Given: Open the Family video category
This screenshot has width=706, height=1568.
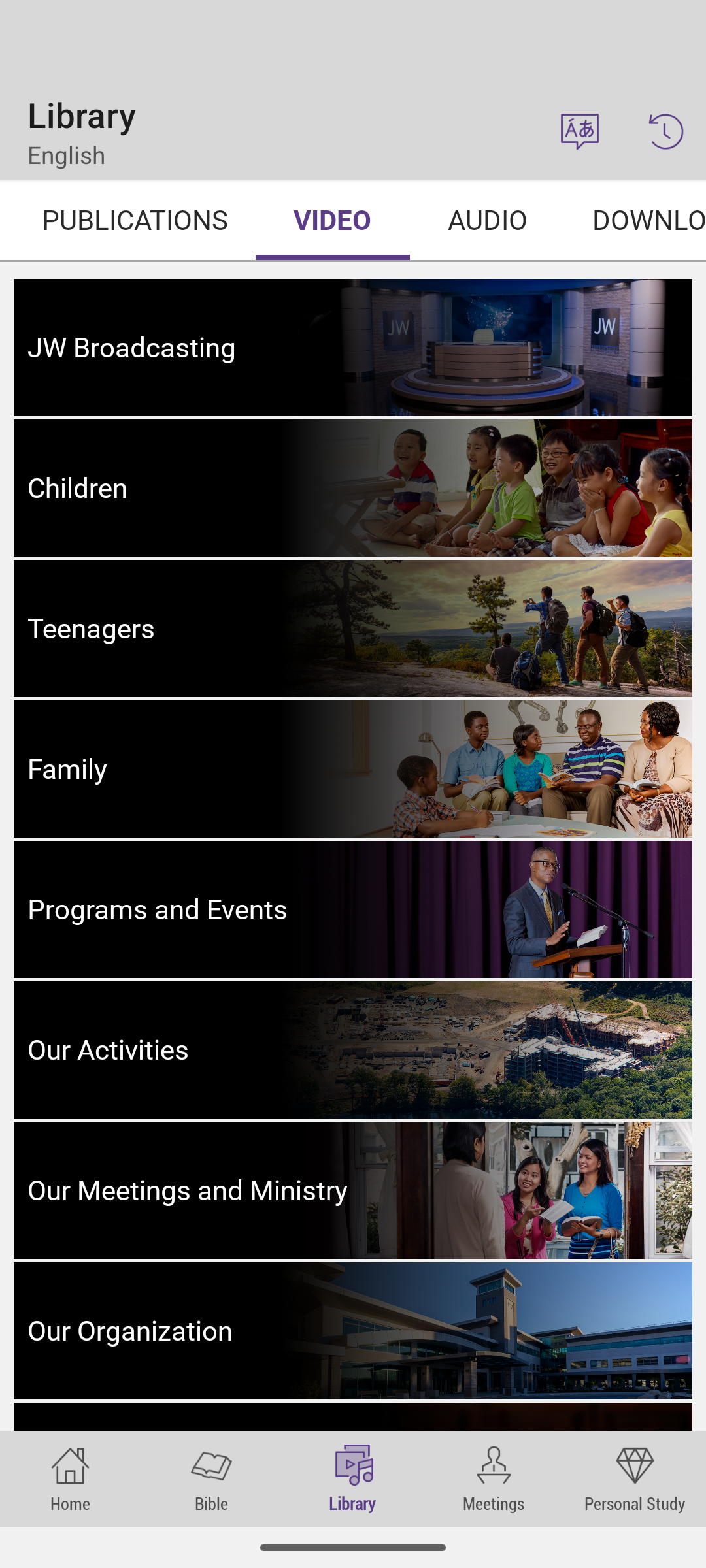Looking at the screenshot, I should (x=353, y=769).
